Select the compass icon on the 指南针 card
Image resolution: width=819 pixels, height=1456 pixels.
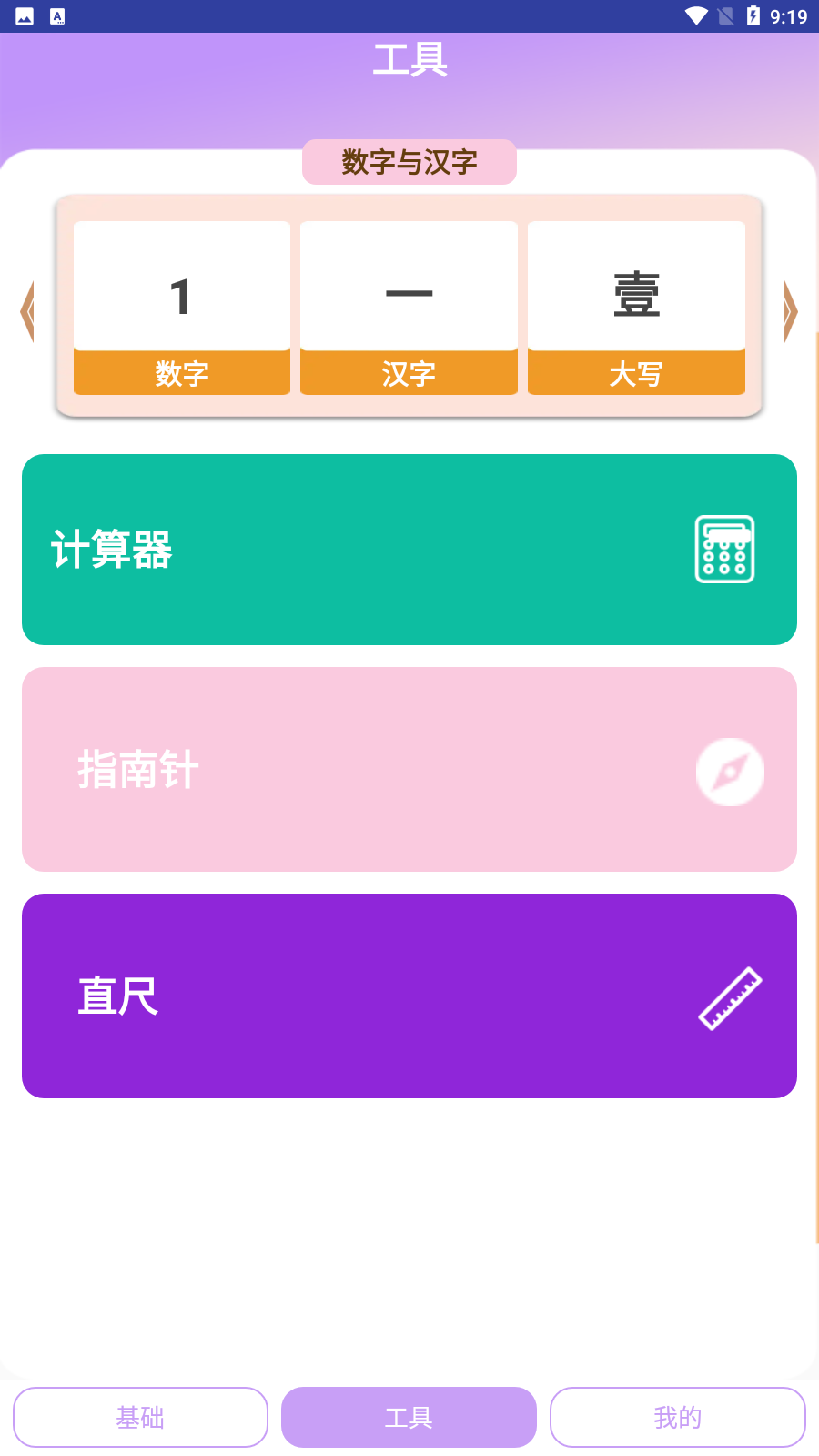[x=729, y=771]
